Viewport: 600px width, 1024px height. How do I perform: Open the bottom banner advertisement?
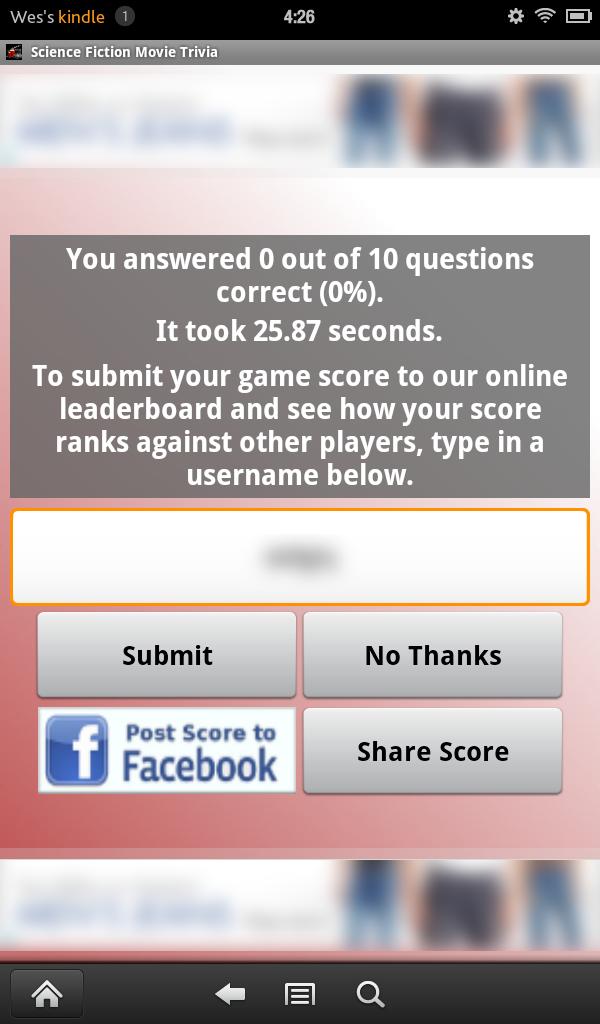pos(300,905)
